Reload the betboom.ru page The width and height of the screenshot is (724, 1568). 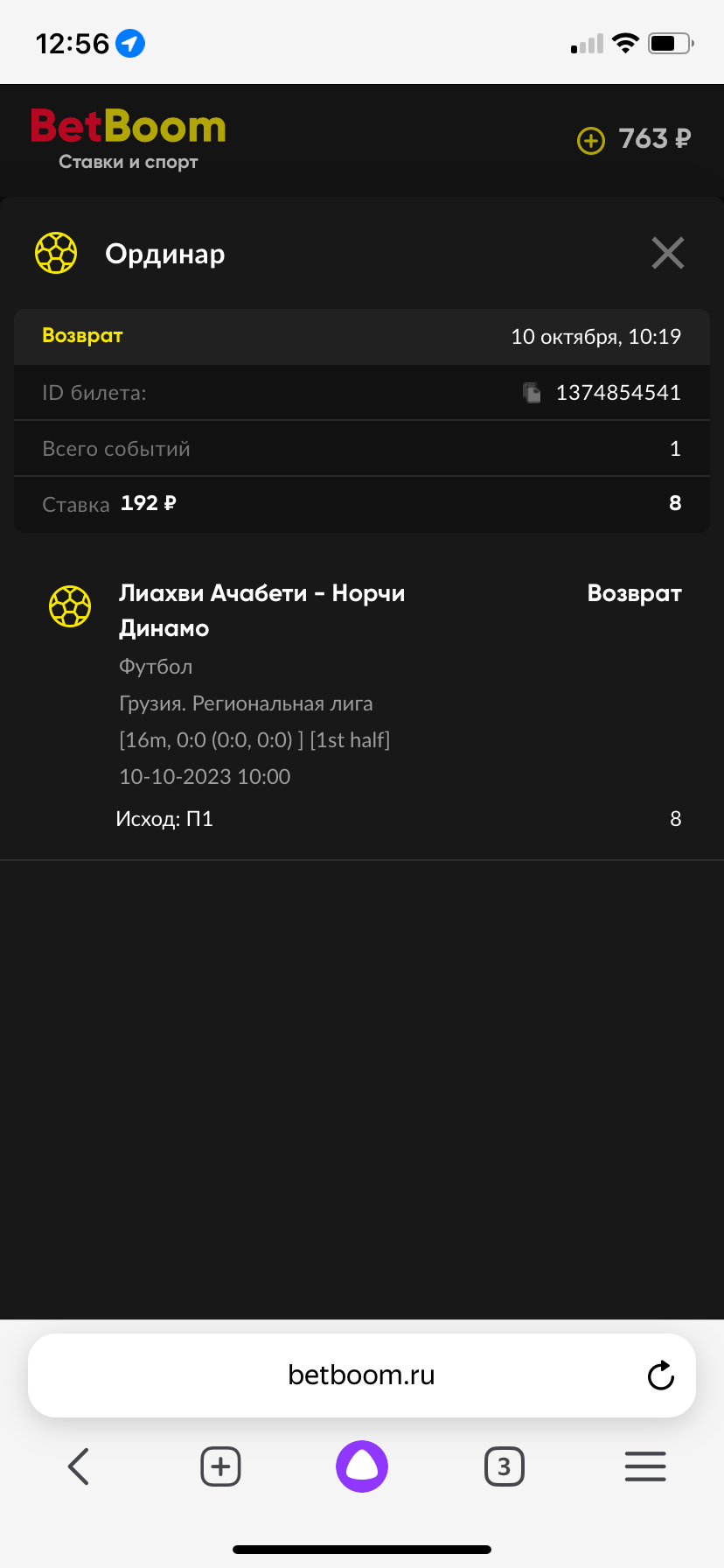coord(661,1375)
